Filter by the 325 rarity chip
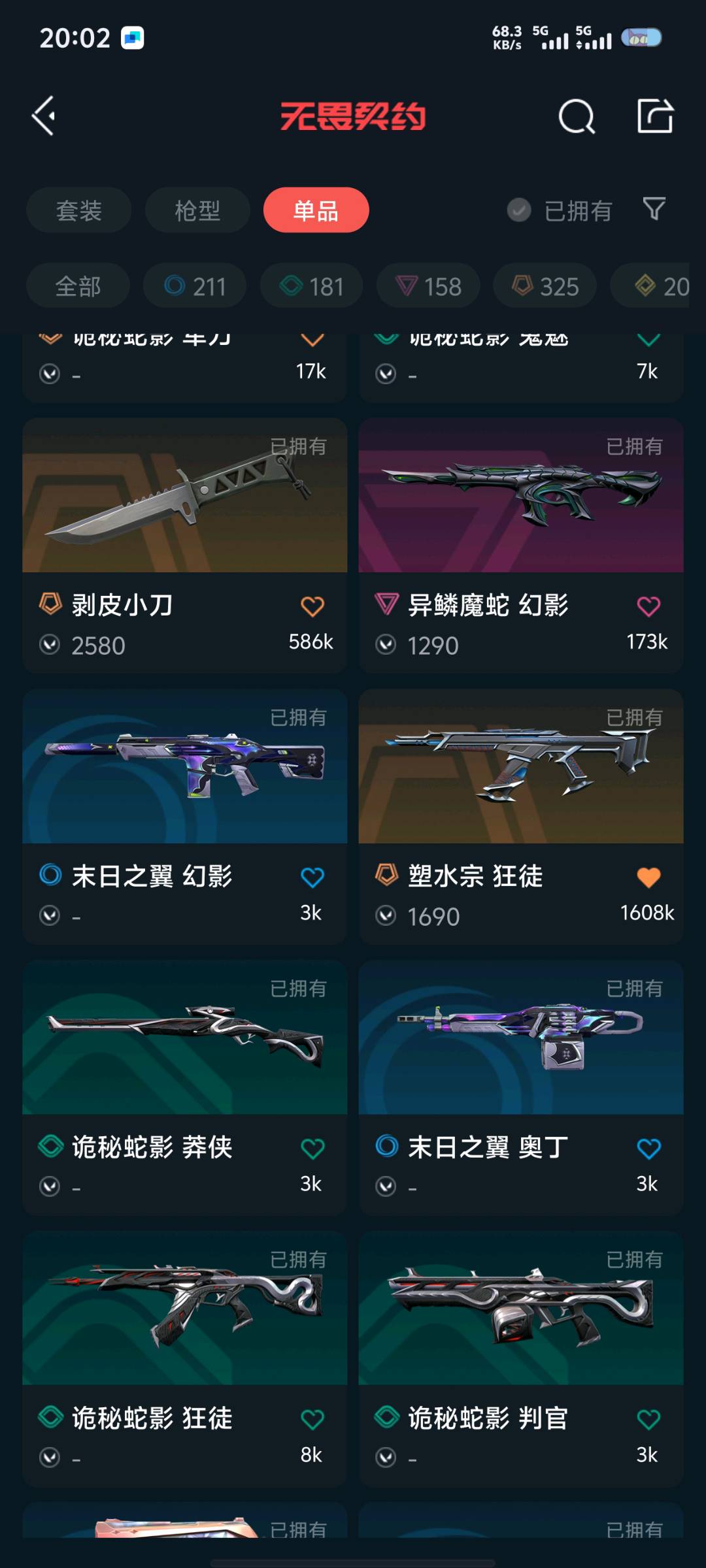706x1568 pixels. (x=545, y=286)
